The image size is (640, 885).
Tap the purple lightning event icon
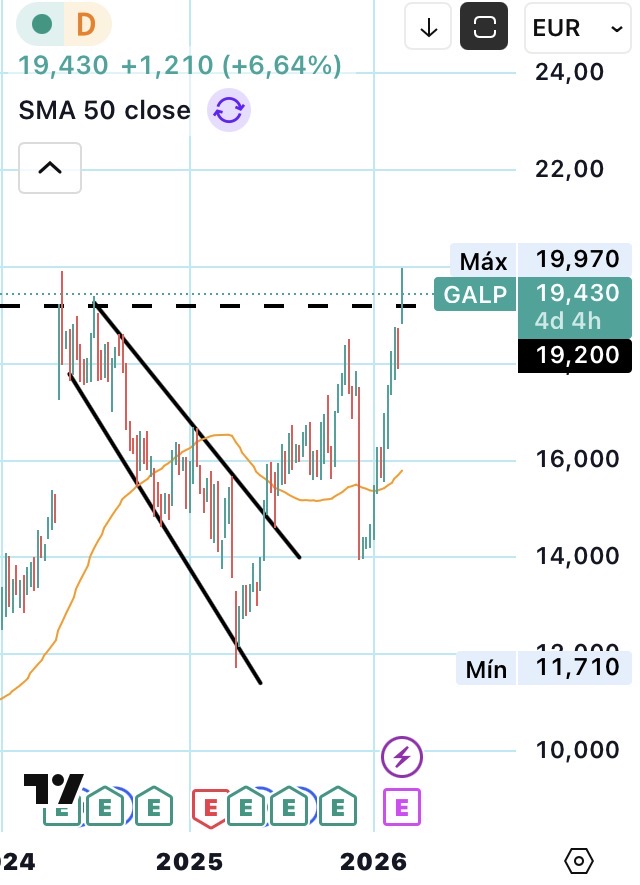pos(404,756)
